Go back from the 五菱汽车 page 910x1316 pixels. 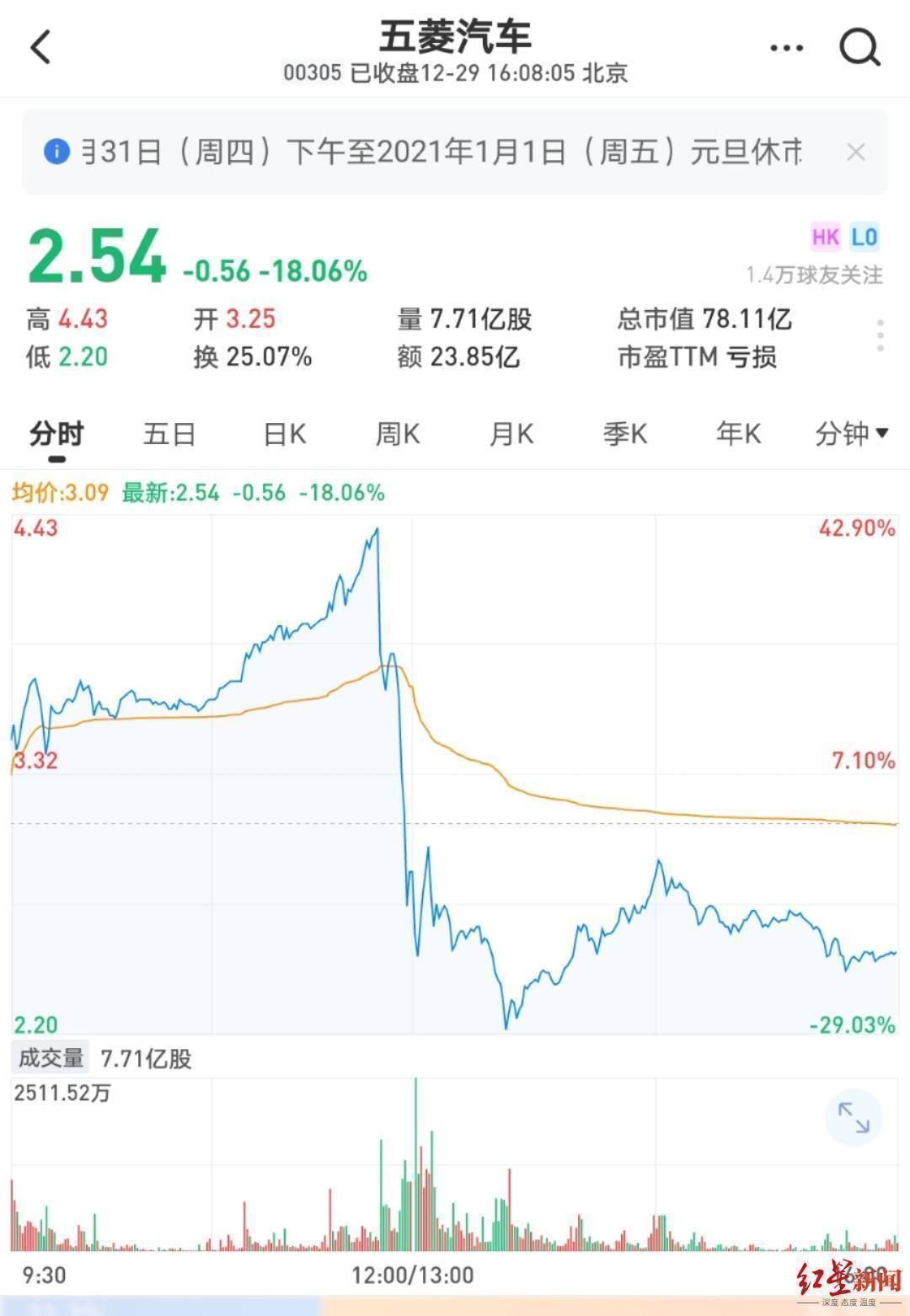tap(40, 47)
